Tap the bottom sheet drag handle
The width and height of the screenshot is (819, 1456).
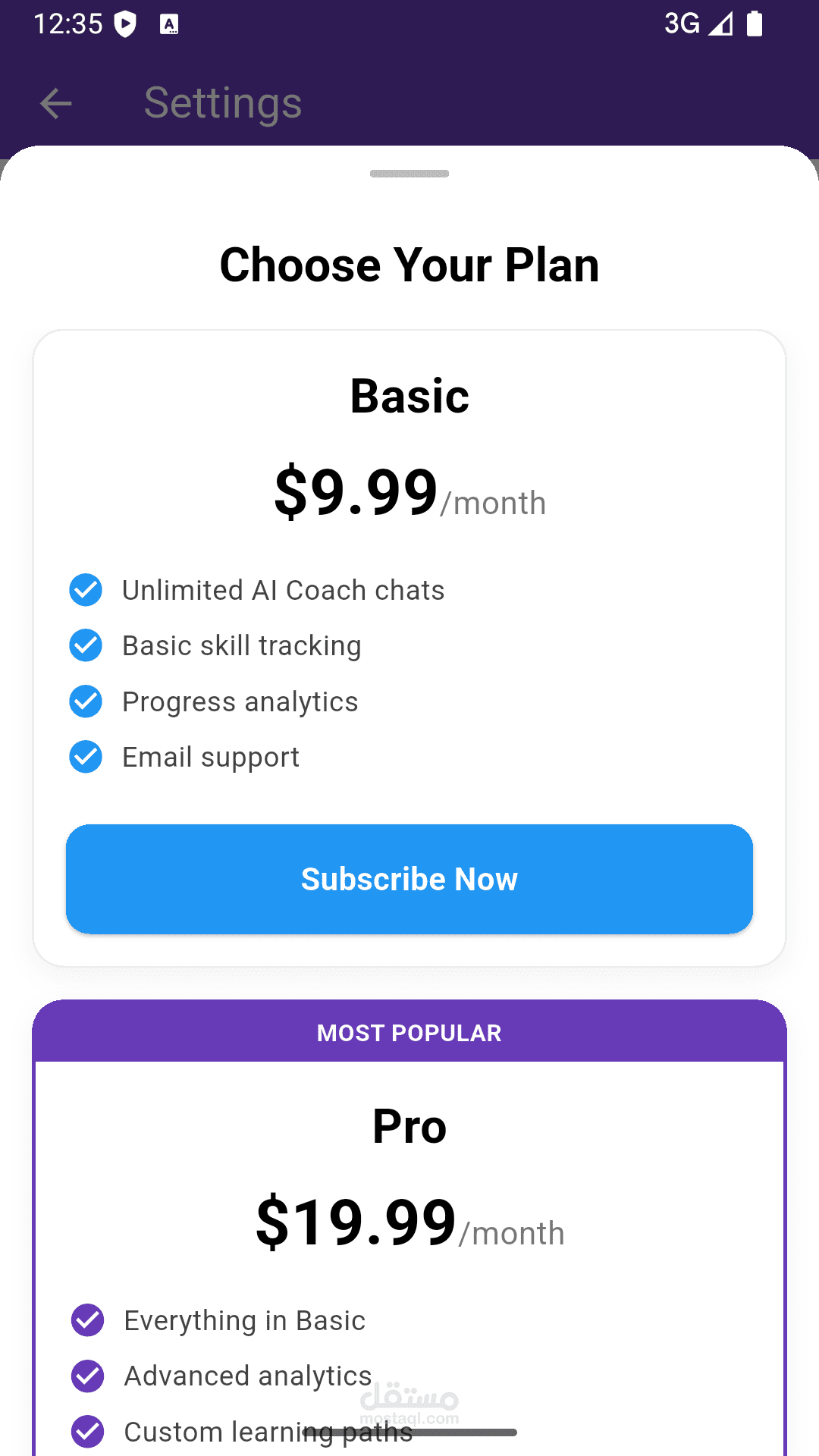tap(409, 174)
